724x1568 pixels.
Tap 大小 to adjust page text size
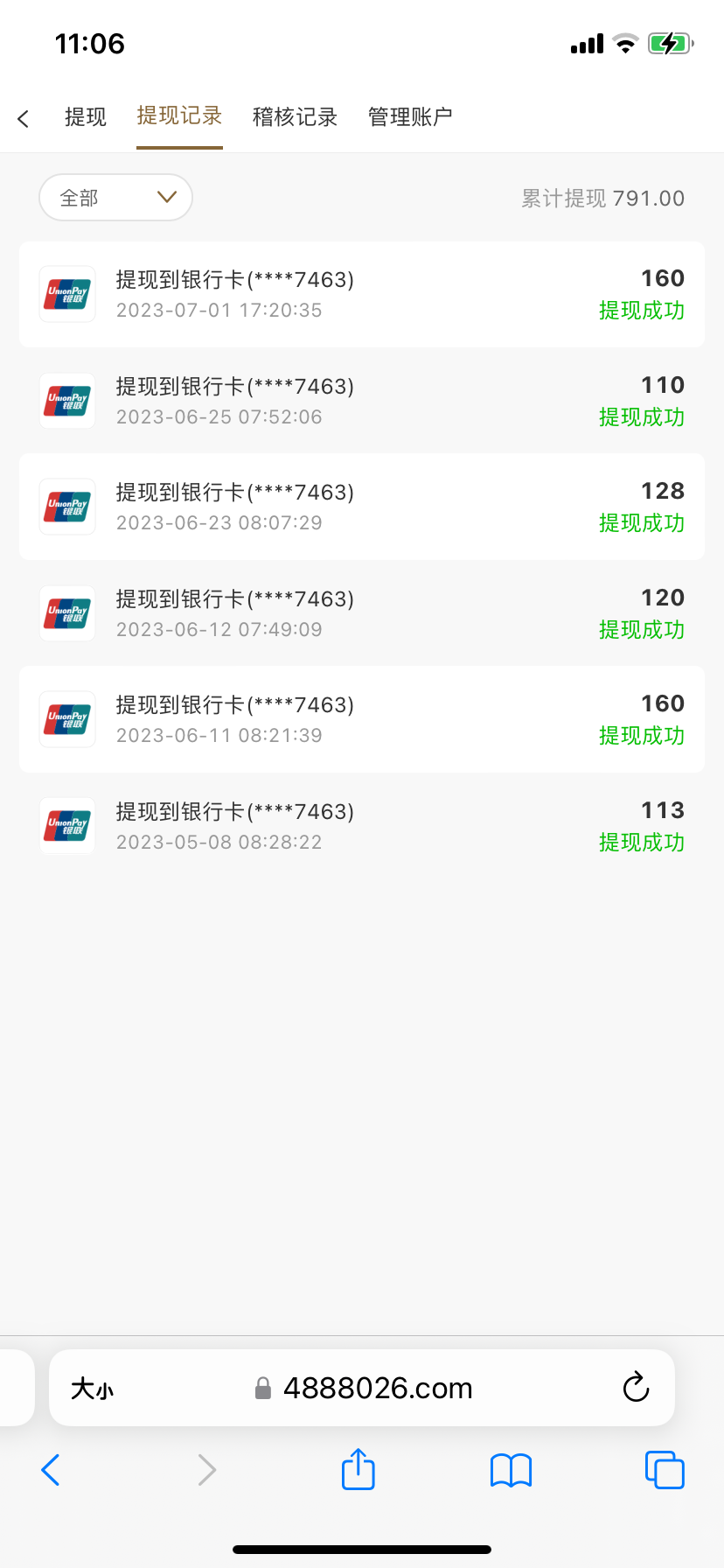pos(91,1388)
